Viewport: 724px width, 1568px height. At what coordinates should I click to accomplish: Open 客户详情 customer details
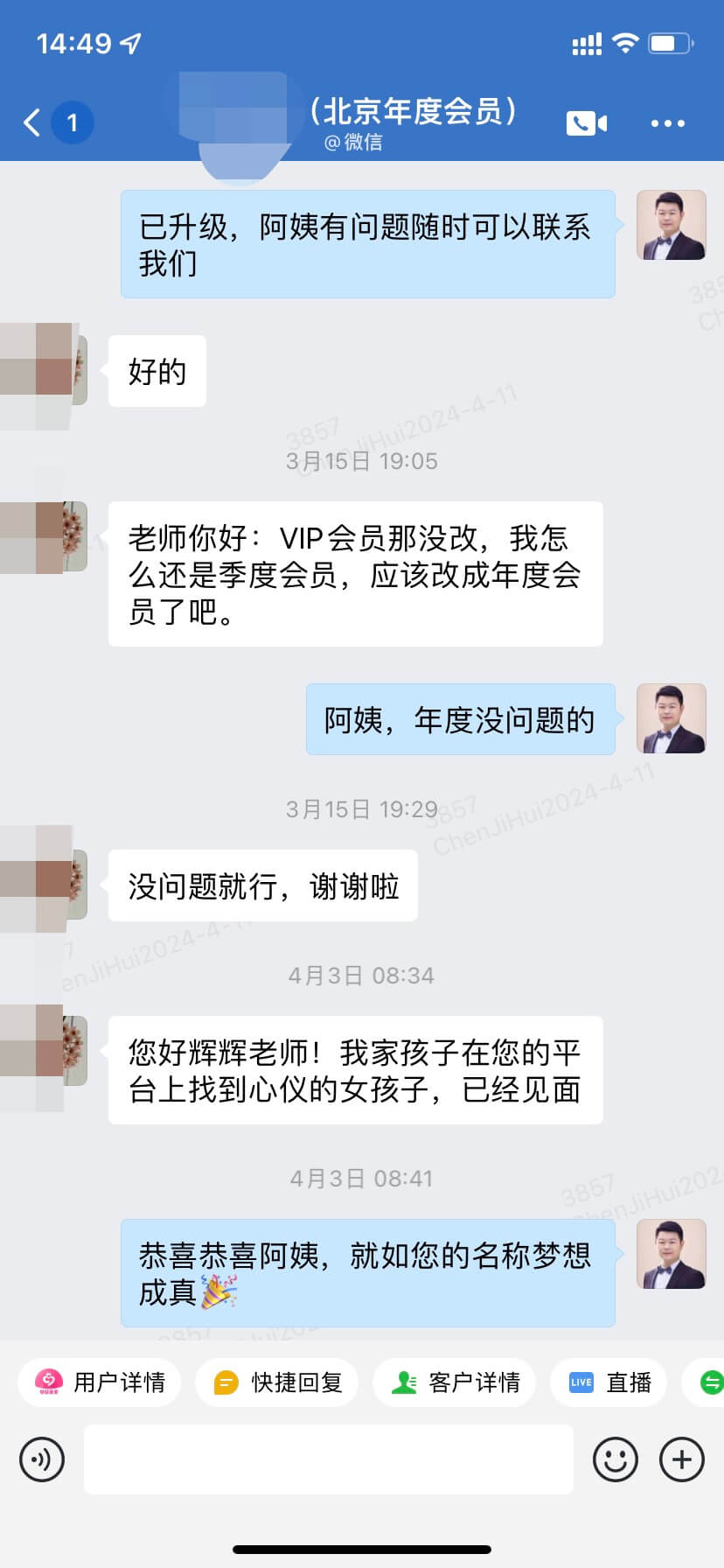[x=455, y=1382]
